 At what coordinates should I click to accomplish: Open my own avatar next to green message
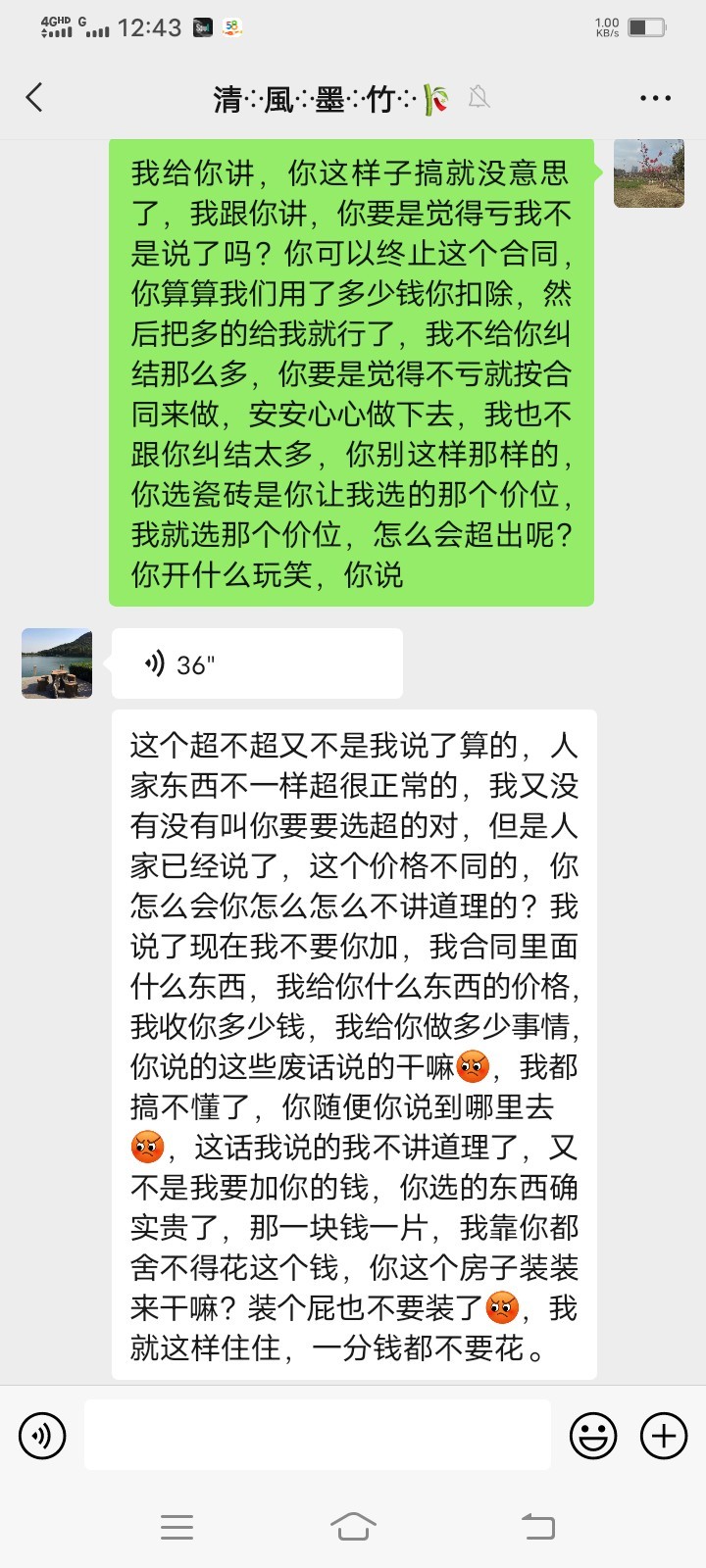click(648, 173)
